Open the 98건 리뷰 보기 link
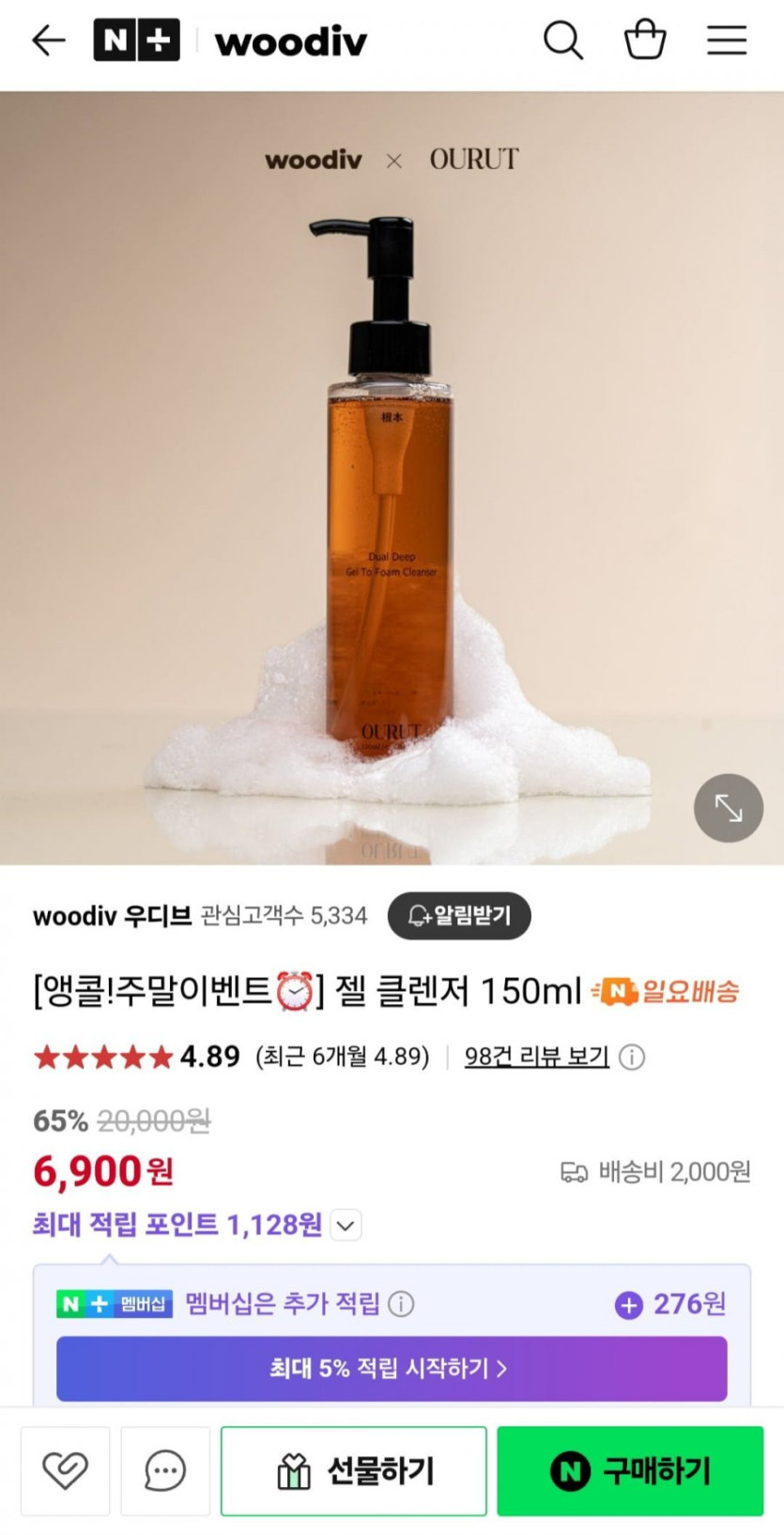 [x=536, y=1057]
